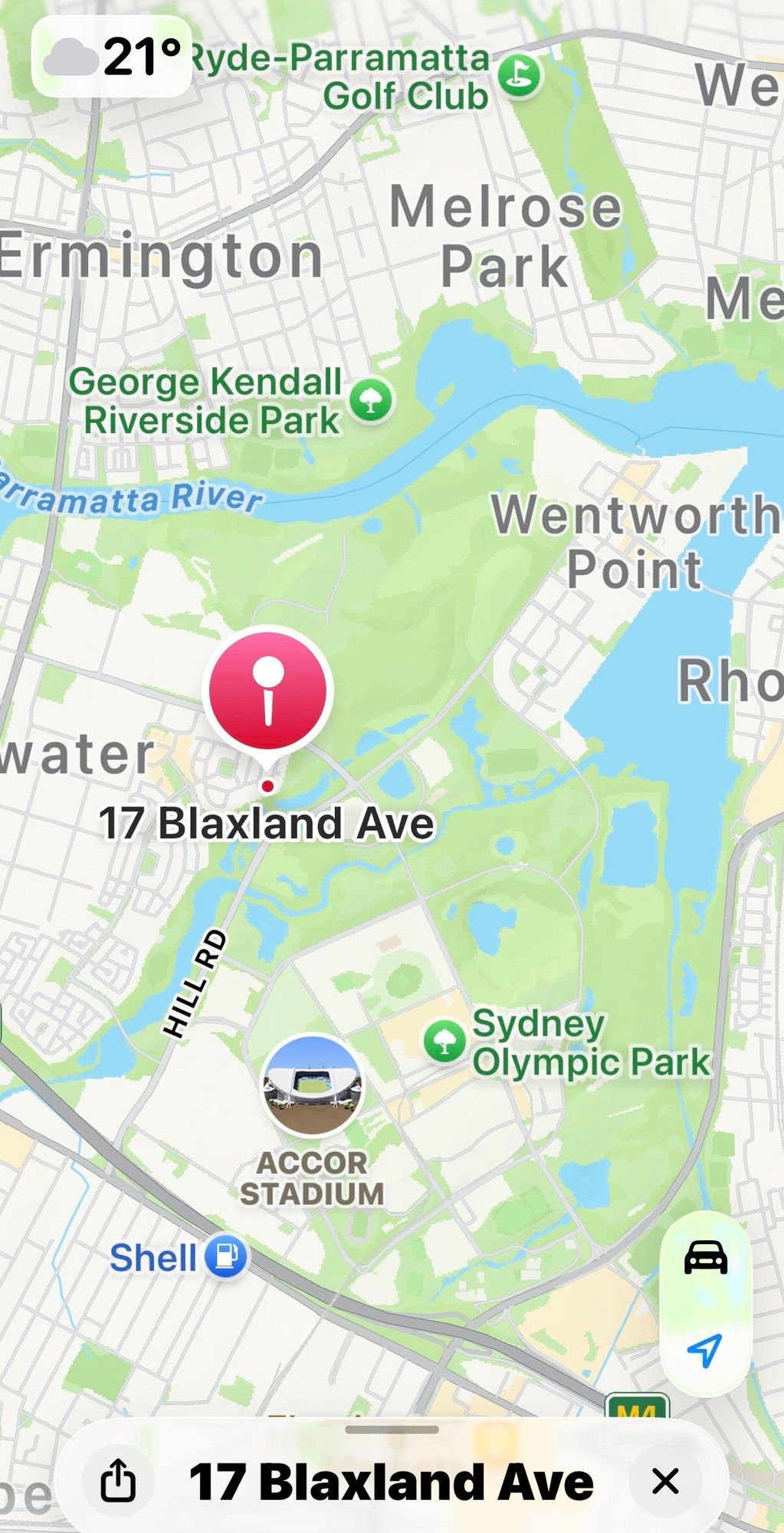Switch map mode with the car button

[x=705, y=1258]
